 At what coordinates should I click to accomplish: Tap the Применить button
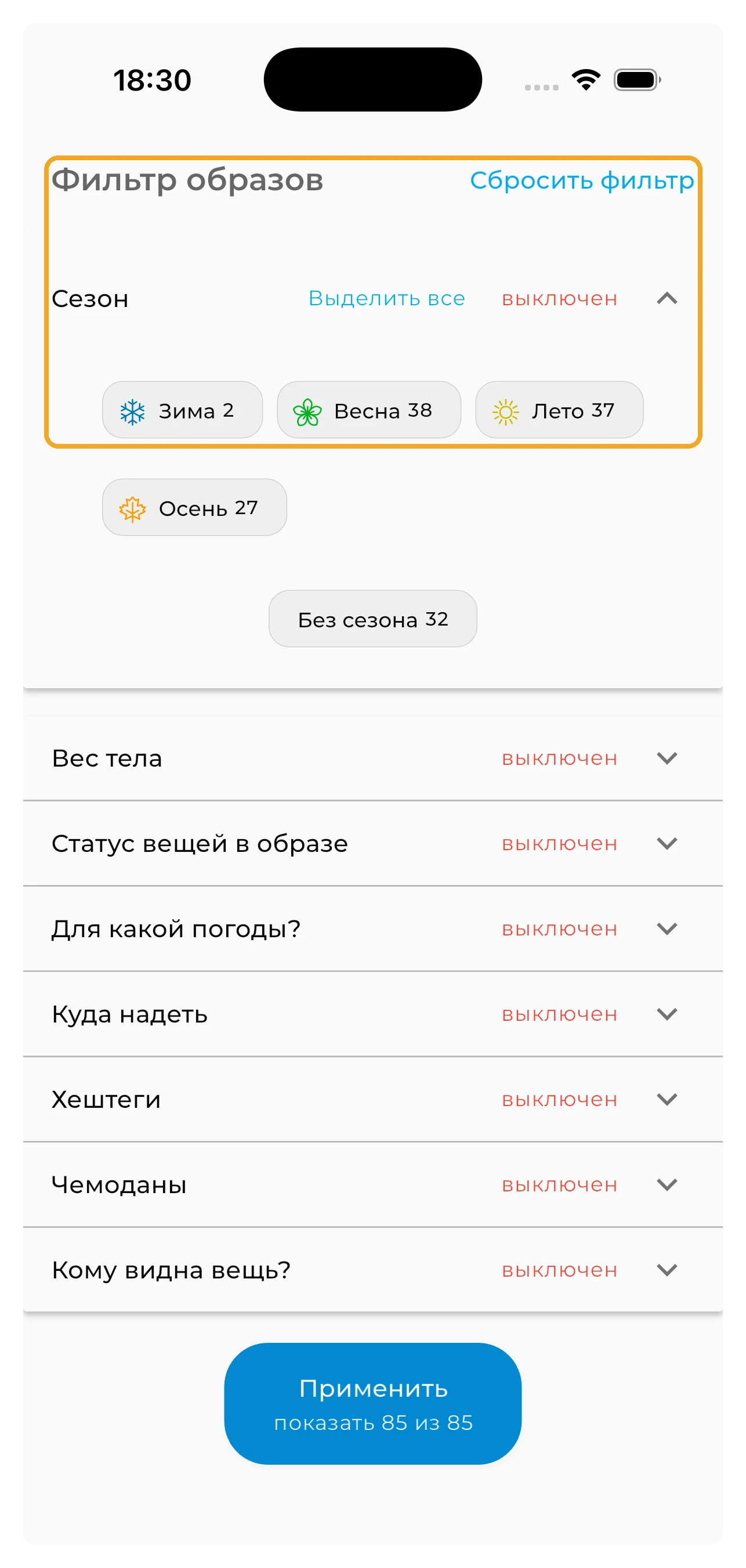coord(372,1404)
